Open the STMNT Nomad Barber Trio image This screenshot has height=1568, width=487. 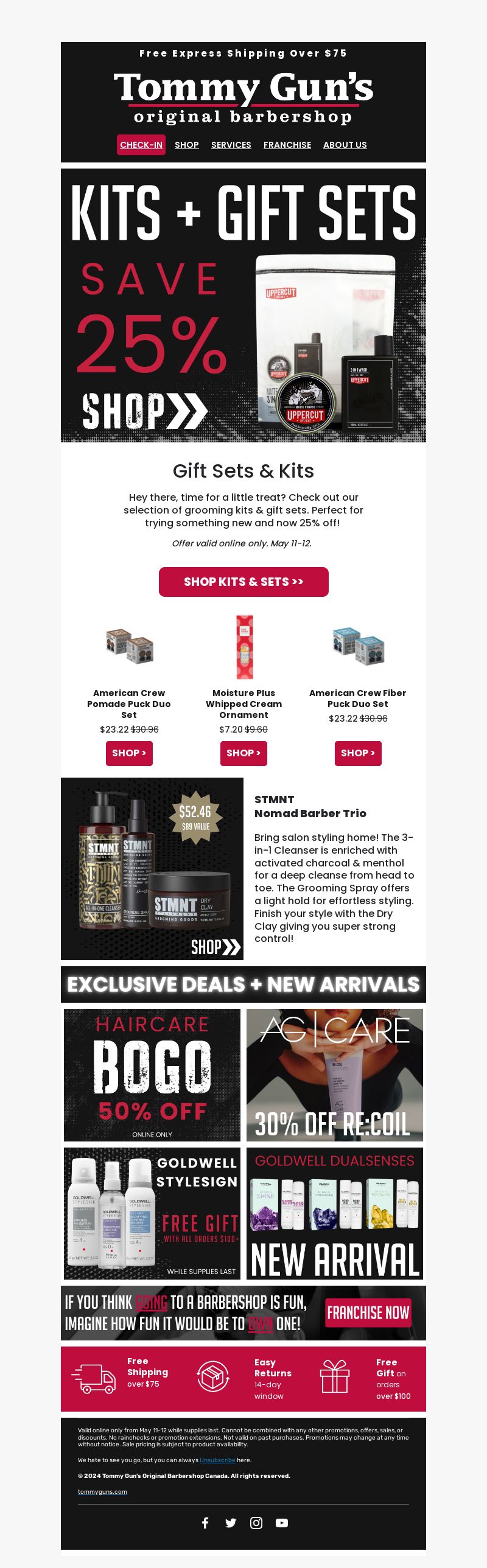152,869
